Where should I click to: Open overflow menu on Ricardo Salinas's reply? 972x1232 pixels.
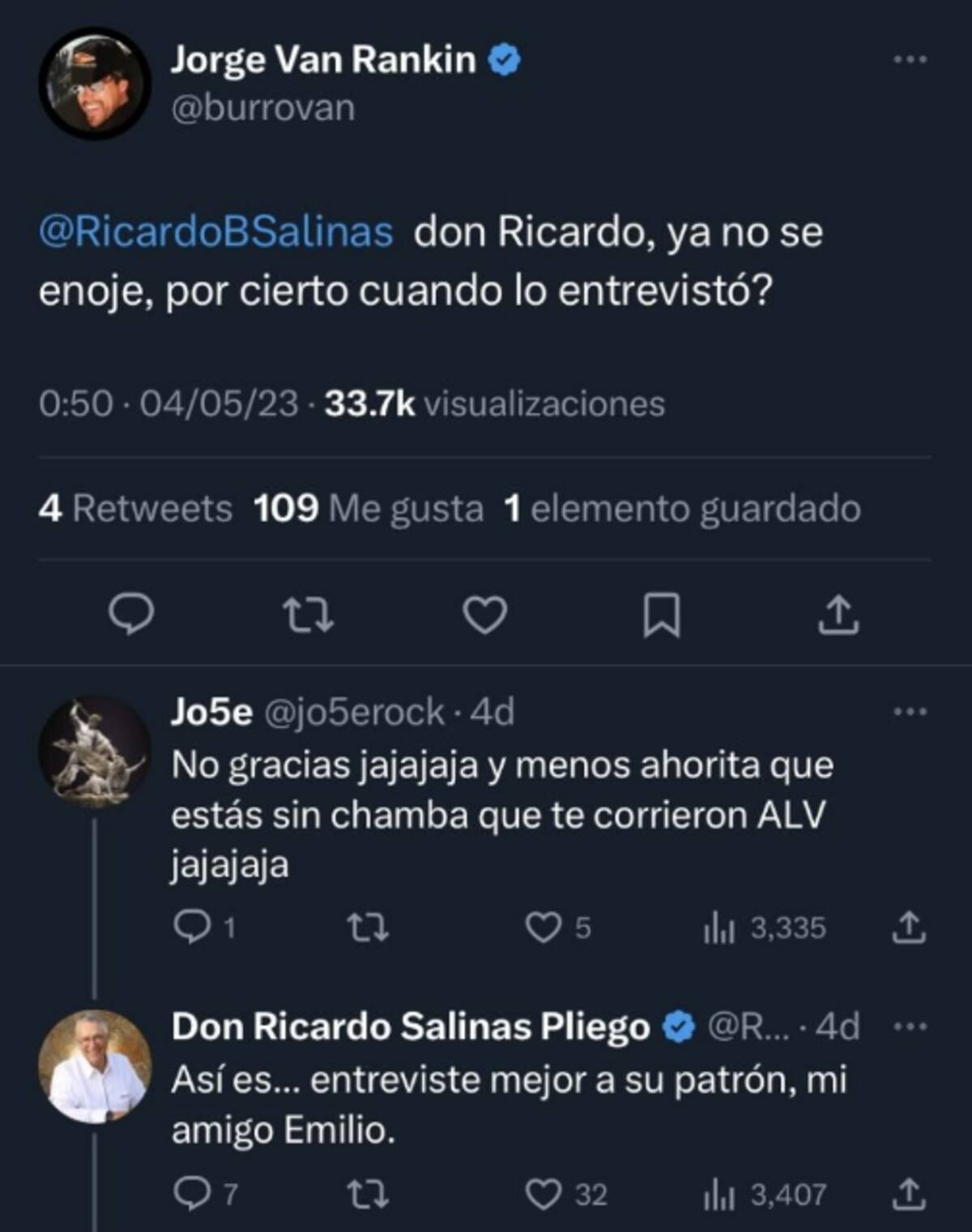click(910, 1027)
